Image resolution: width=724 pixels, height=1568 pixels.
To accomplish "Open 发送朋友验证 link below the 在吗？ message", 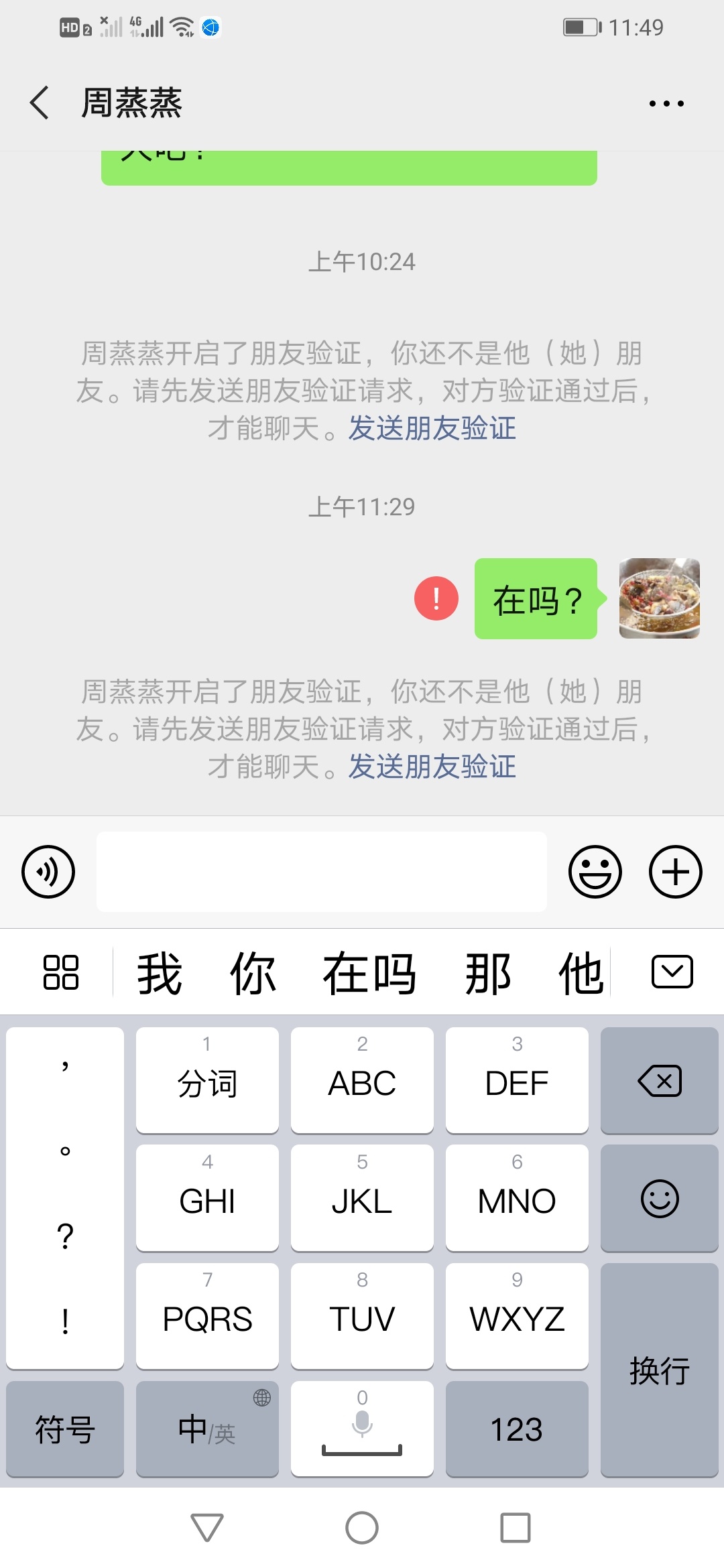I will tap(432, 767).
